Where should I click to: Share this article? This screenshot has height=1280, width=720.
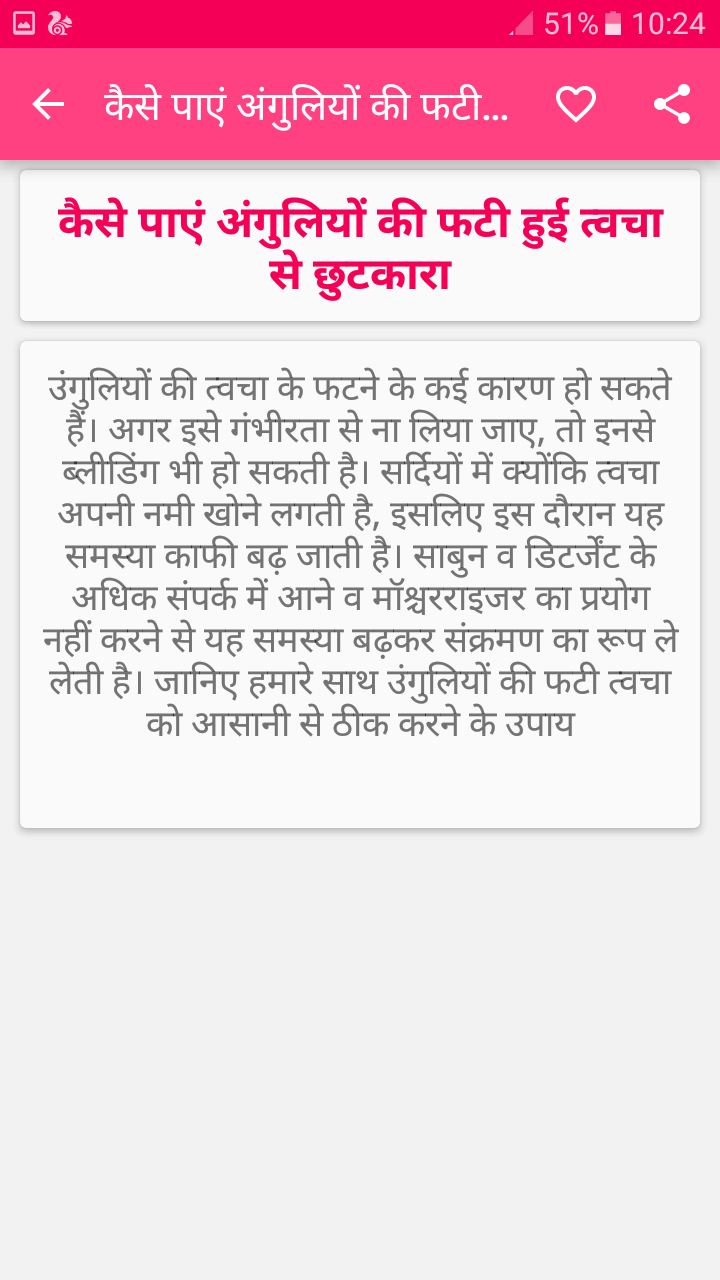[x=672, y=104]
